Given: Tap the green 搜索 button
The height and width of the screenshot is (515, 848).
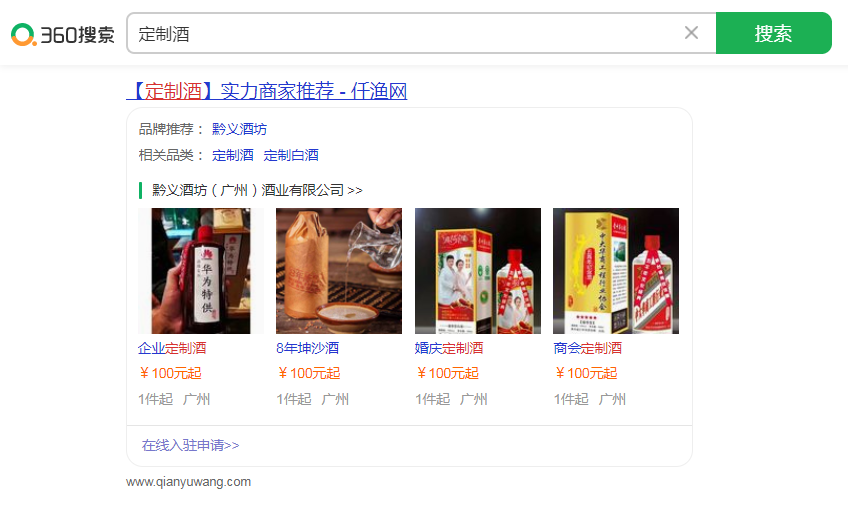Looking at the screenshot, I should point(773,33).
